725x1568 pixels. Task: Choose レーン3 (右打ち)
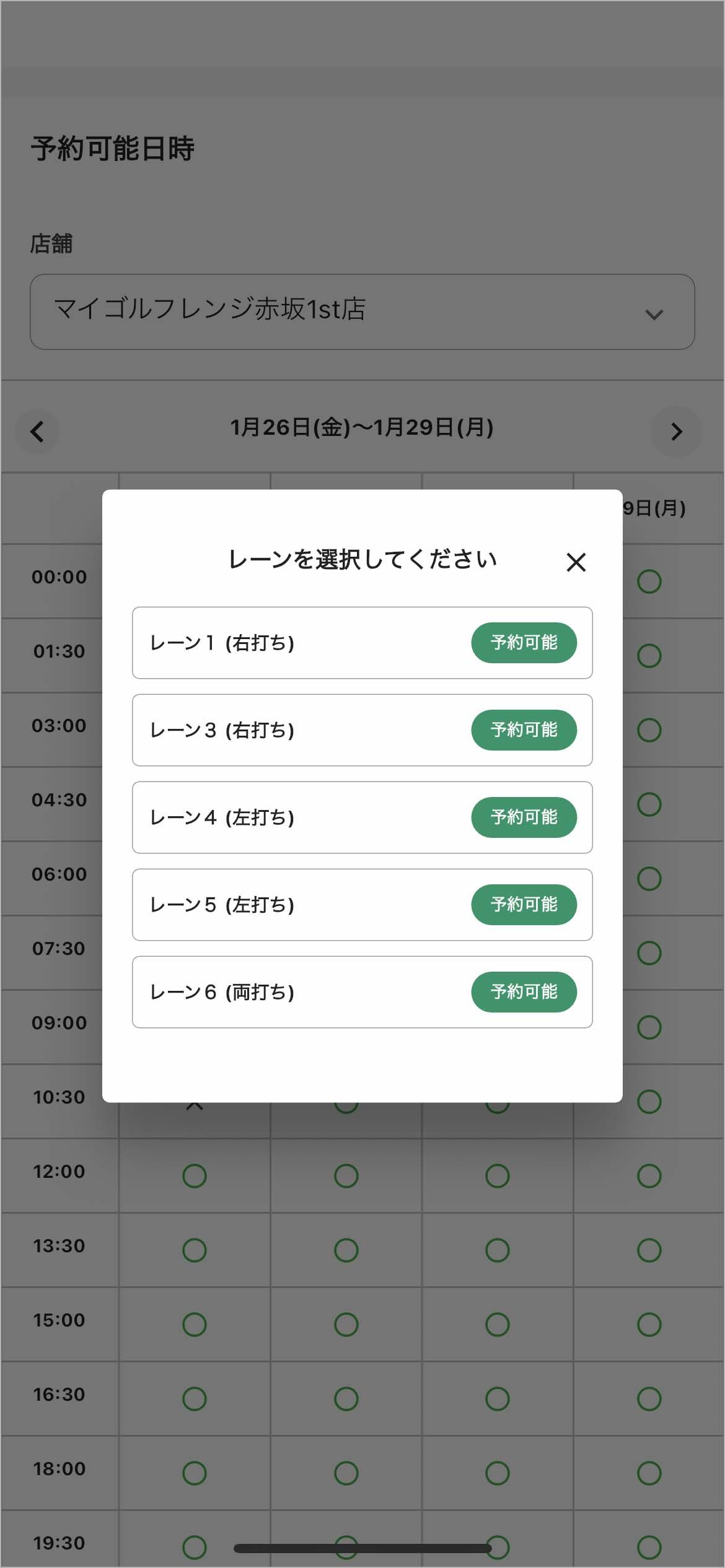pos(362,730)
